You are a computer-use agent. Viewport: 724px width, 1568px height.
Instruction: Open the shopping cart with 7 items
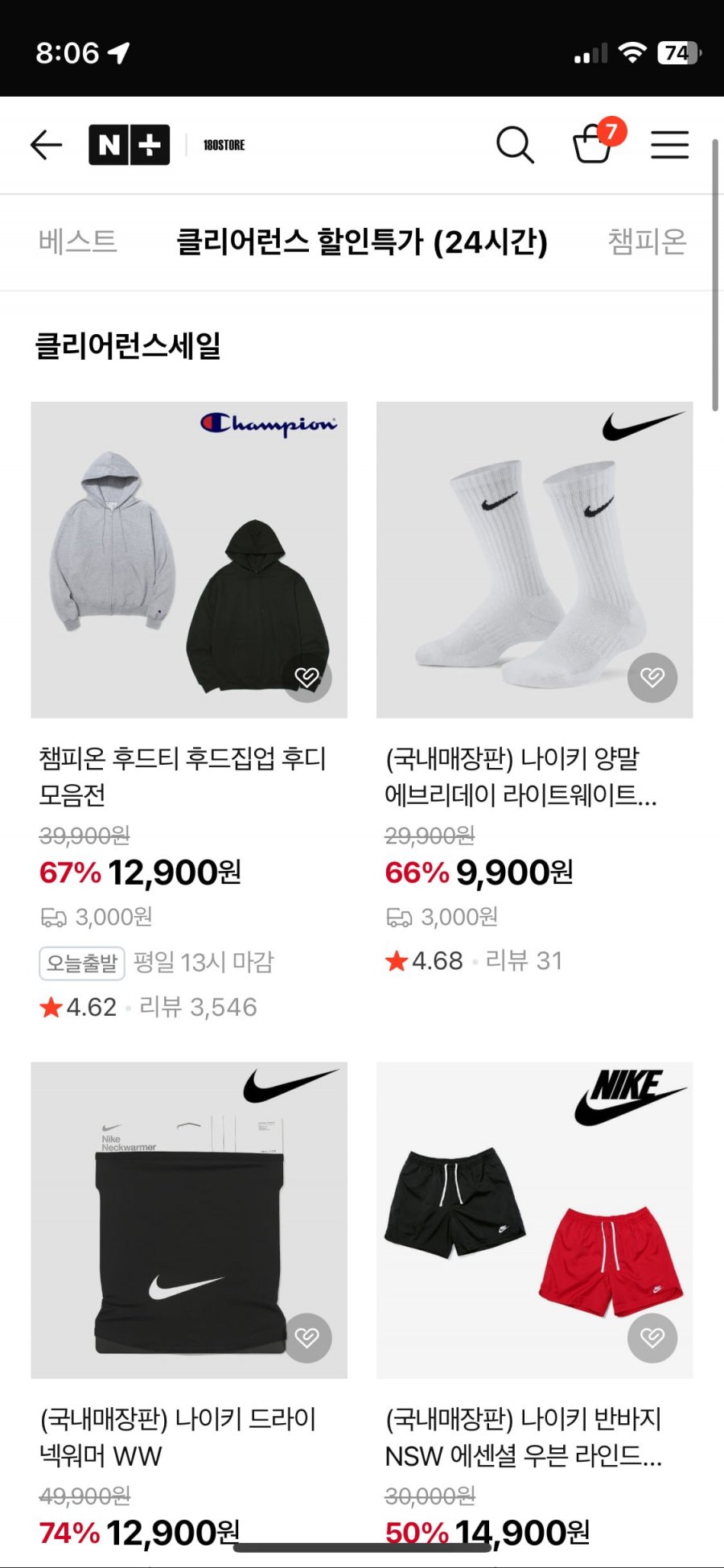(594, 143)
